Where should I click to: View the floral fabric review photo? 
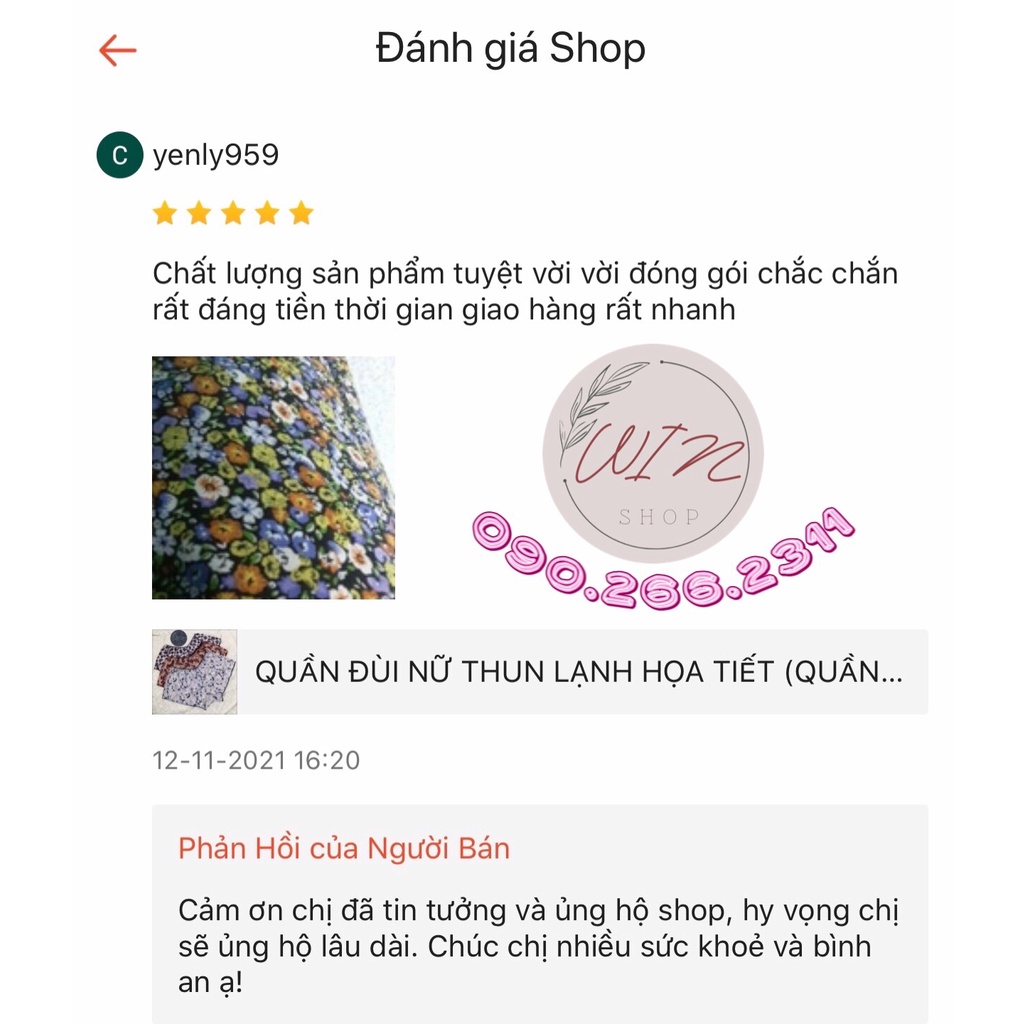pyautogui.click(x=273, y=477)
